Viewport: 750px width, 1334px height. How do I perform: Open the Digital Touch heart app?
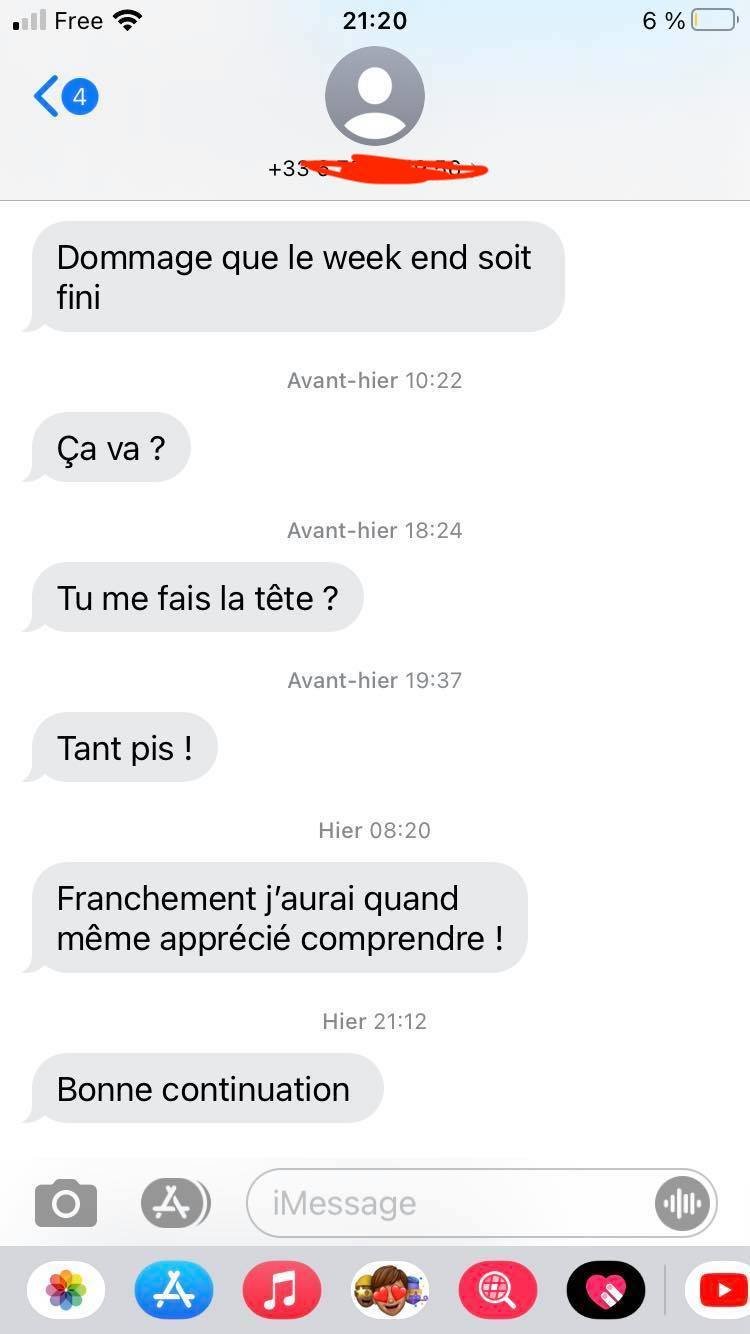pyautogui.click(x=606, y=1290)
